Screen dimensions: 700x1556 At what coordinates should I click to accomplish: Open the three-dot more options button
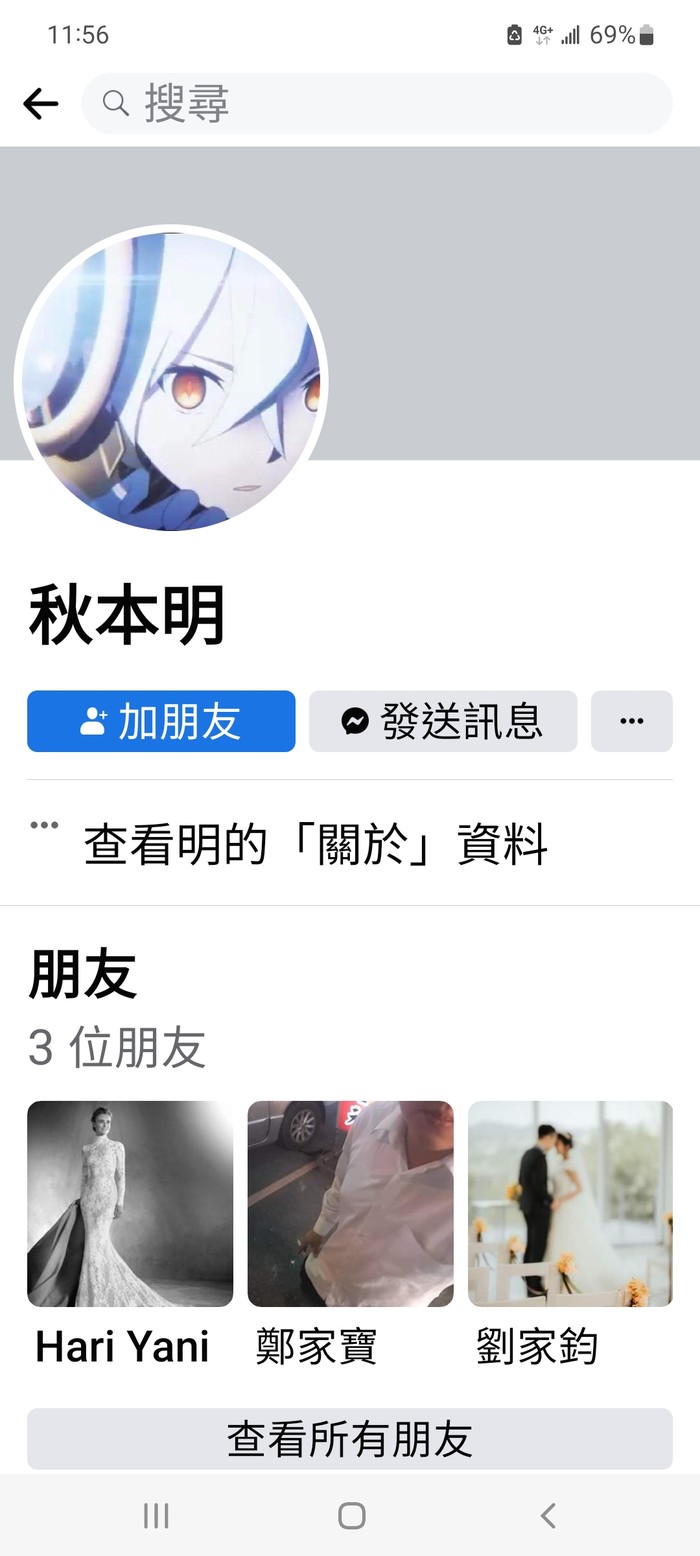coord(631,721)
